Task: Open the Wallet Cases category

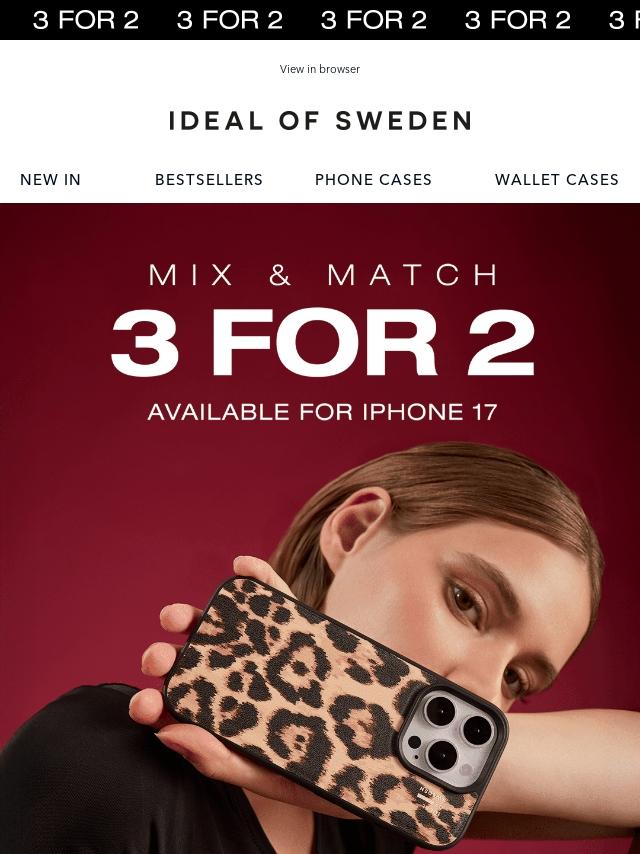Action: click(557, 180)
